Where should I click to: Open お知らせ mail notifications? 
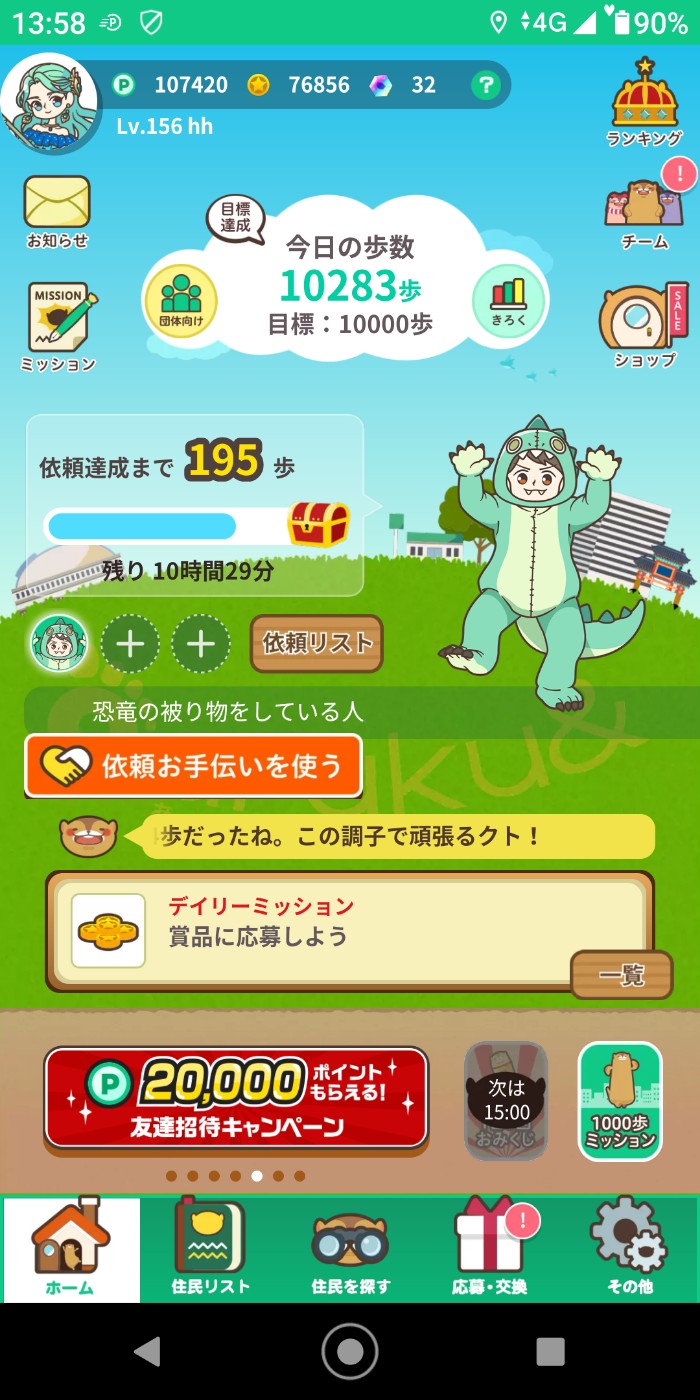coord(57,211)
